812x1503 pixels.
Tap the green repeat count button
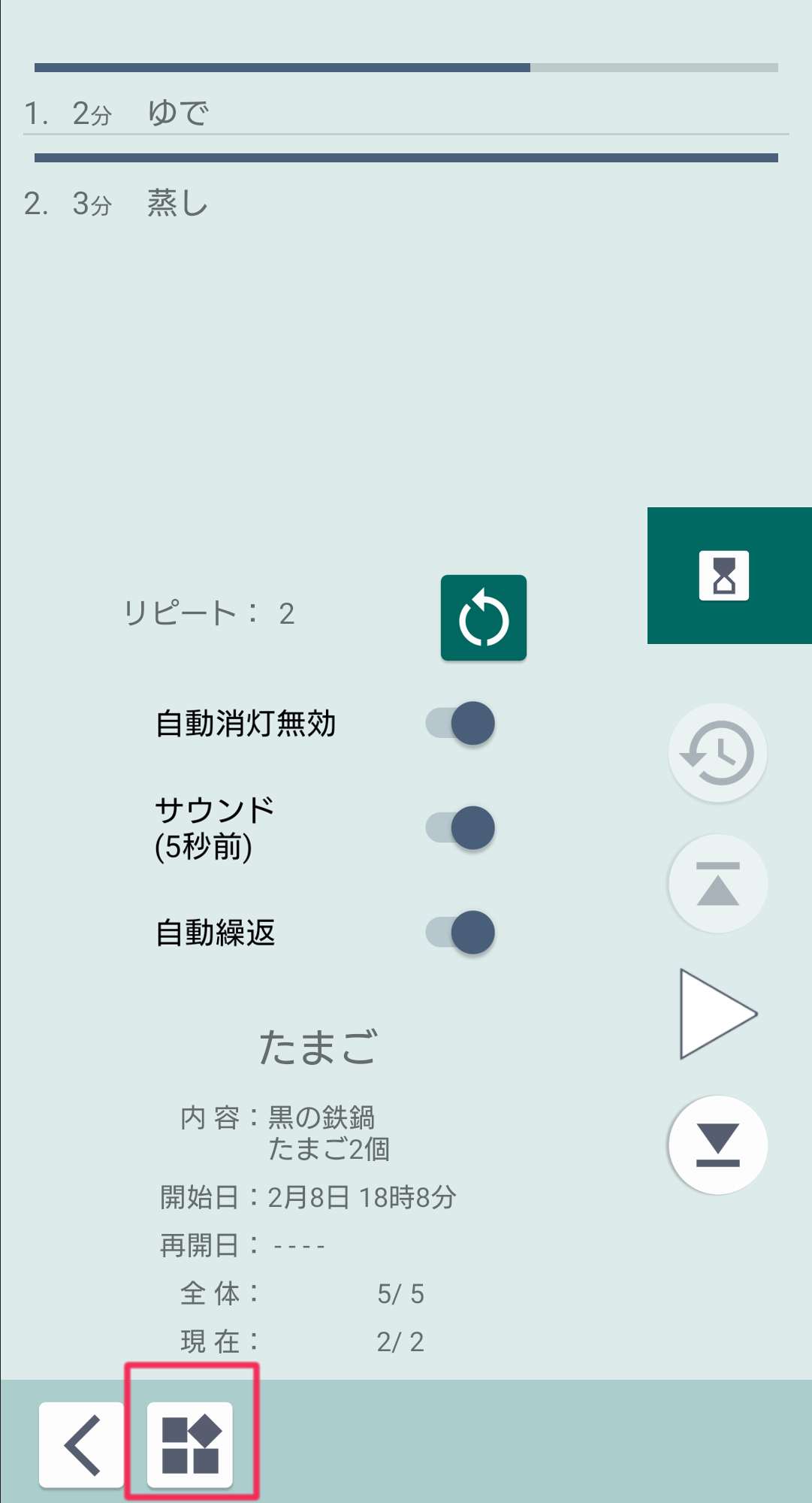coord(483,618)
